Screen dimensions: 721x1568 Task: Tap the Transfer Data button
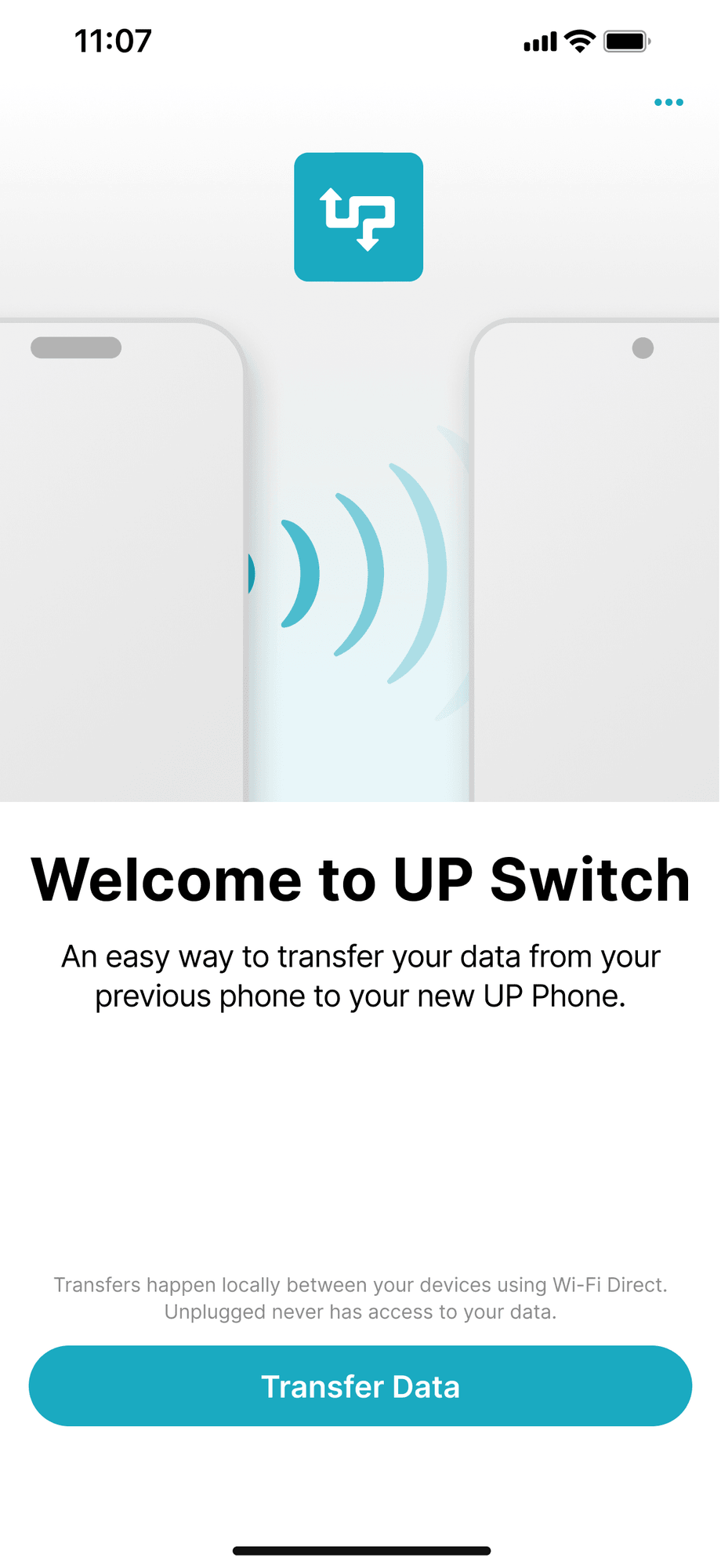coord(360,1385)
